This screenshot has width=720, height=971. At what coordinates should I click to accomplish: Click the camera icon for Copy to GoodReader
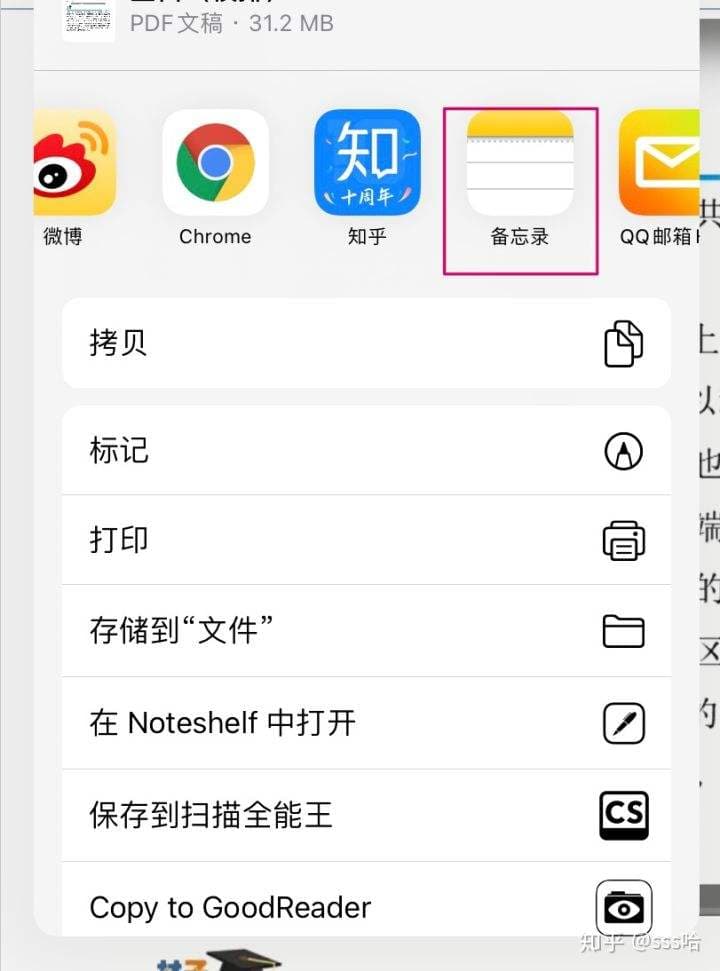coord(624,908)
